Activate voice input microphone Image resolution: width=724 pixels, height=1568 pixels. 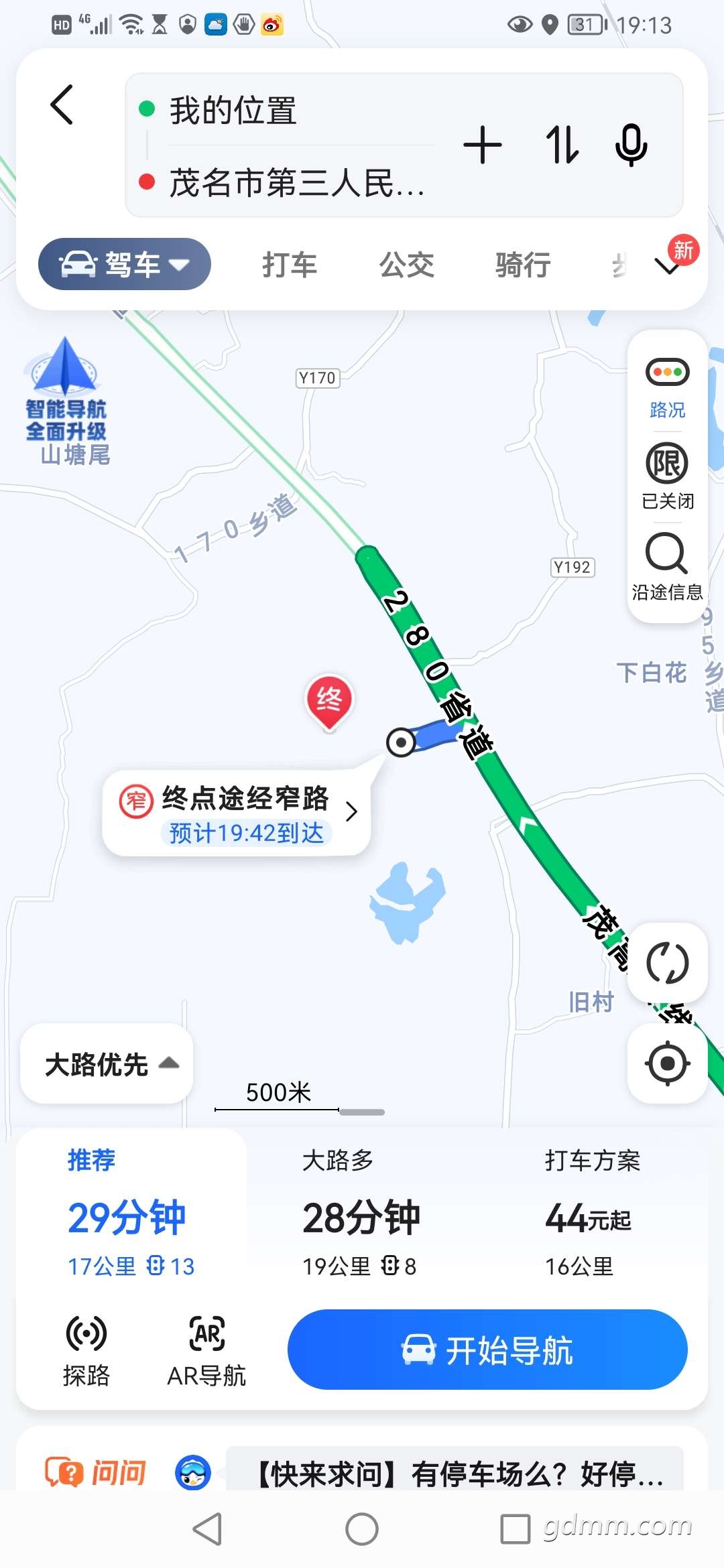(631, 145)
